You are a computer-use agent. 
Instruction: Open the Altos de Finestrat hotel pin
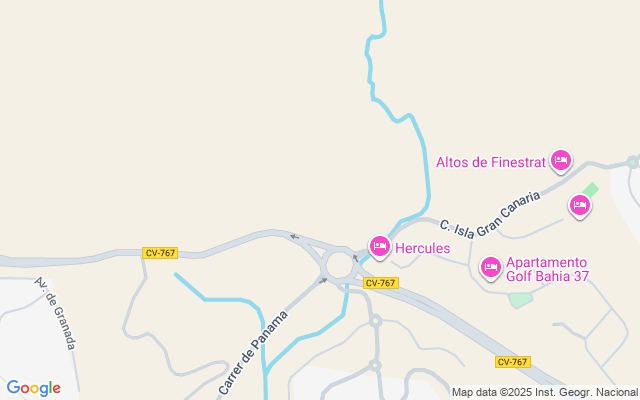560,161
